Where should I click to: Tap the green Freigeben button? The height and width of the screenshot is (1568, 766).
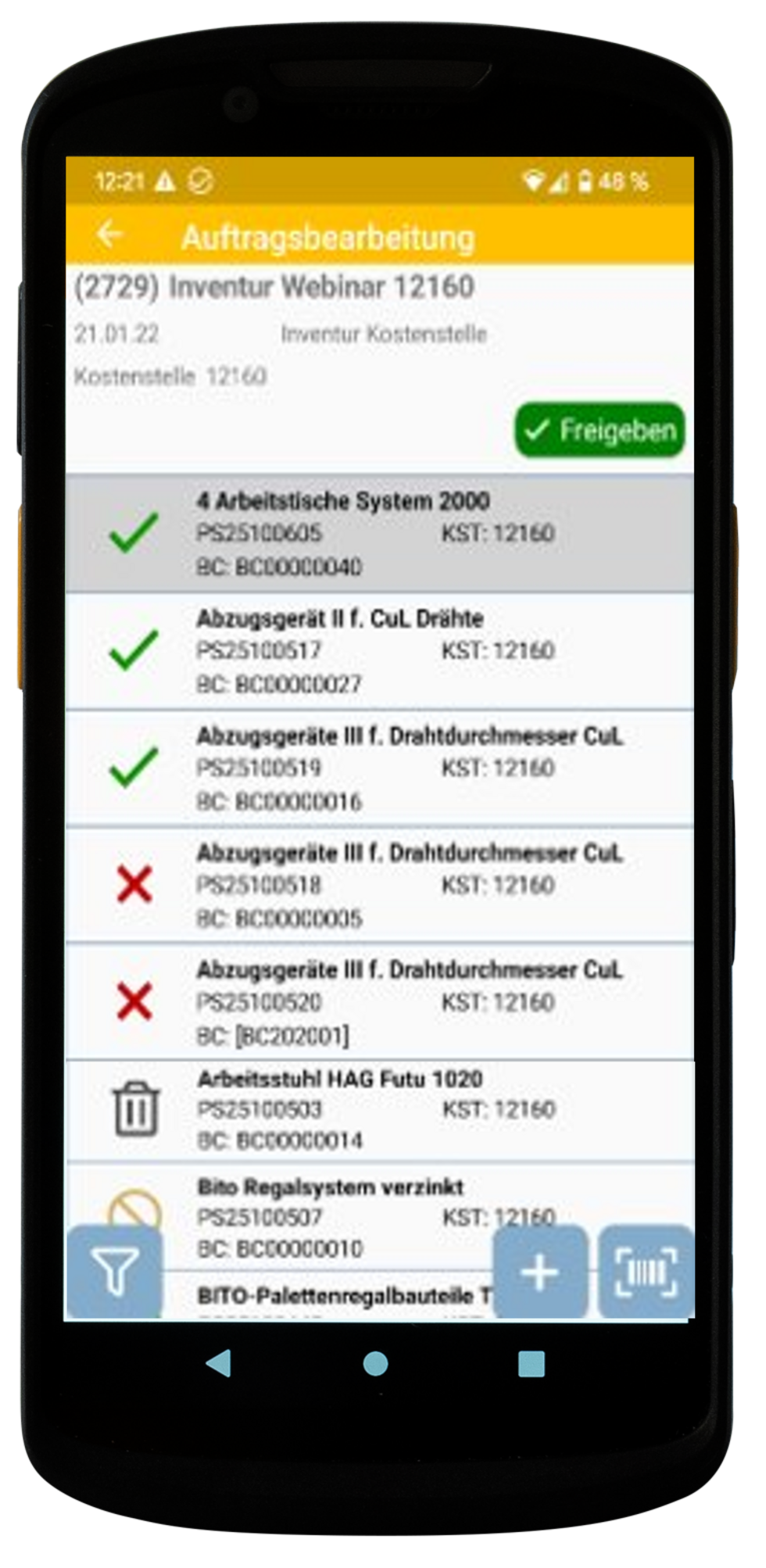click(600, 430)
